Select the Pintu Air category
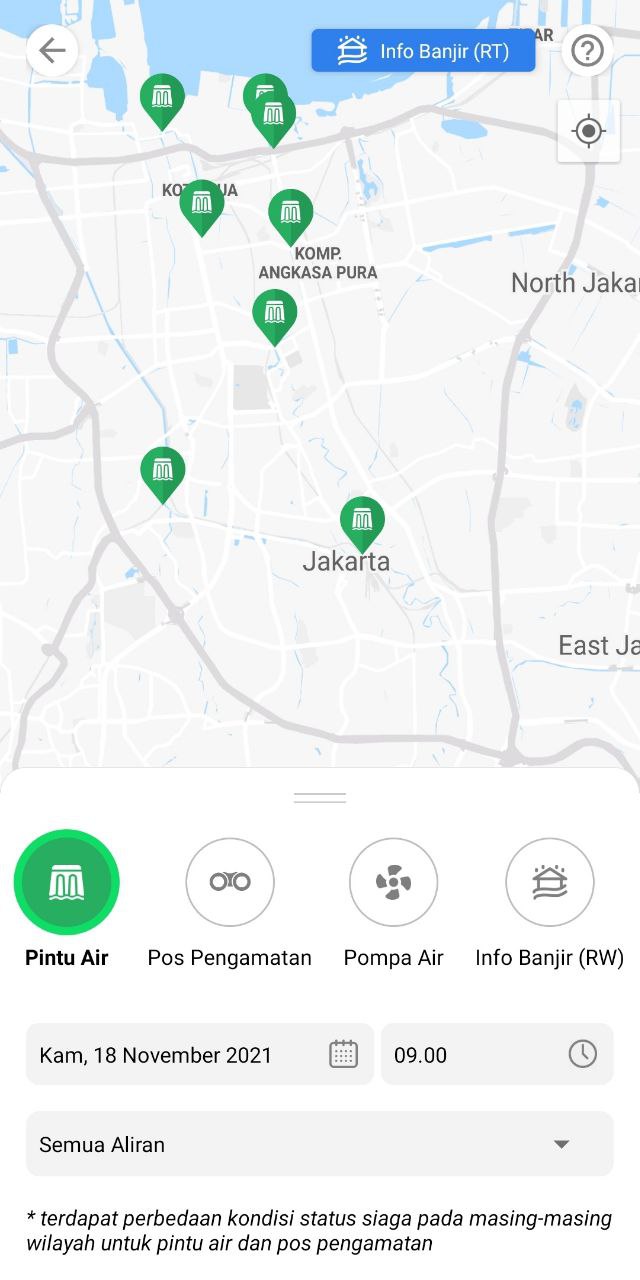The width and height of the screenshot is (640, 1280). (x=67, y=882)
